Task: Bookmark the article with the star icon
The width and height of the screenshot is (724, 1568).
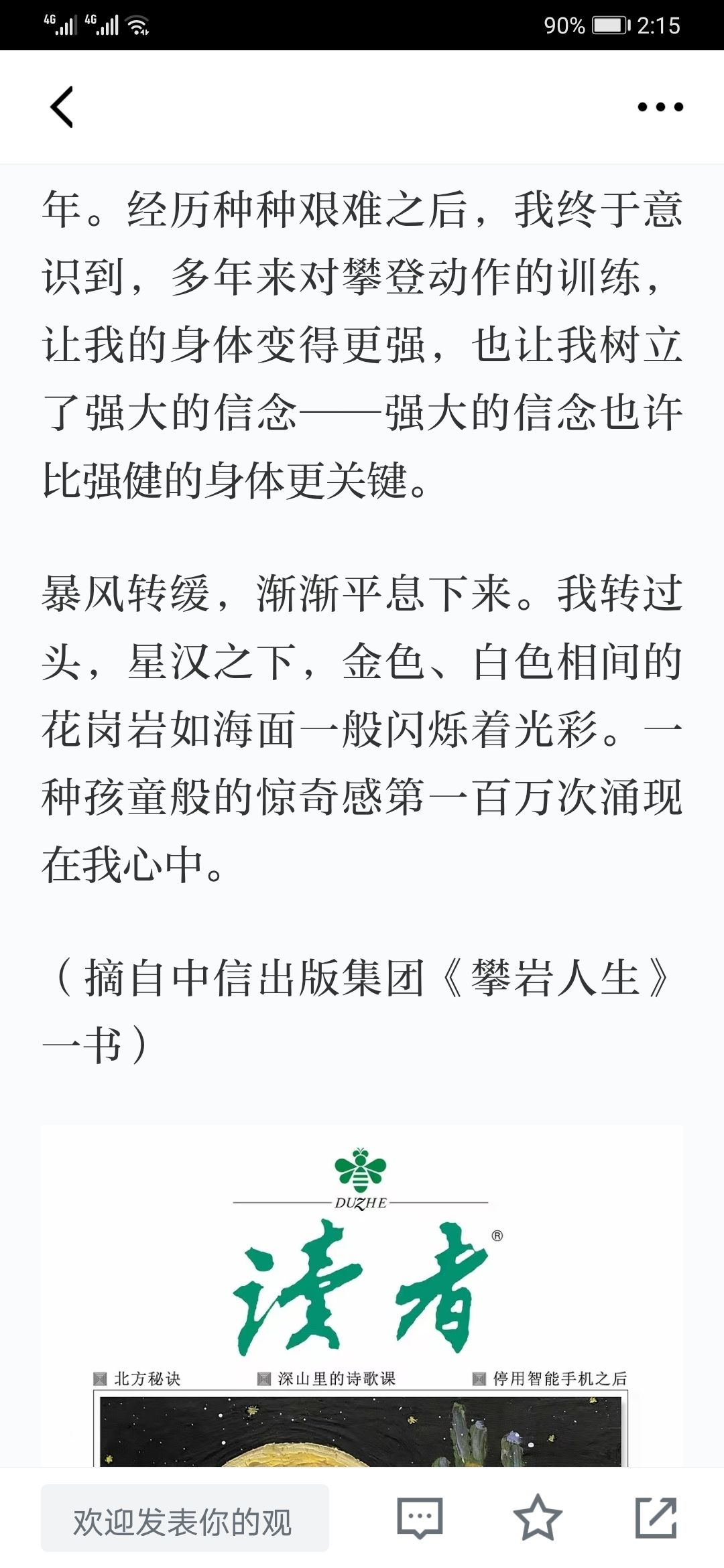Action: (538, 1518)
